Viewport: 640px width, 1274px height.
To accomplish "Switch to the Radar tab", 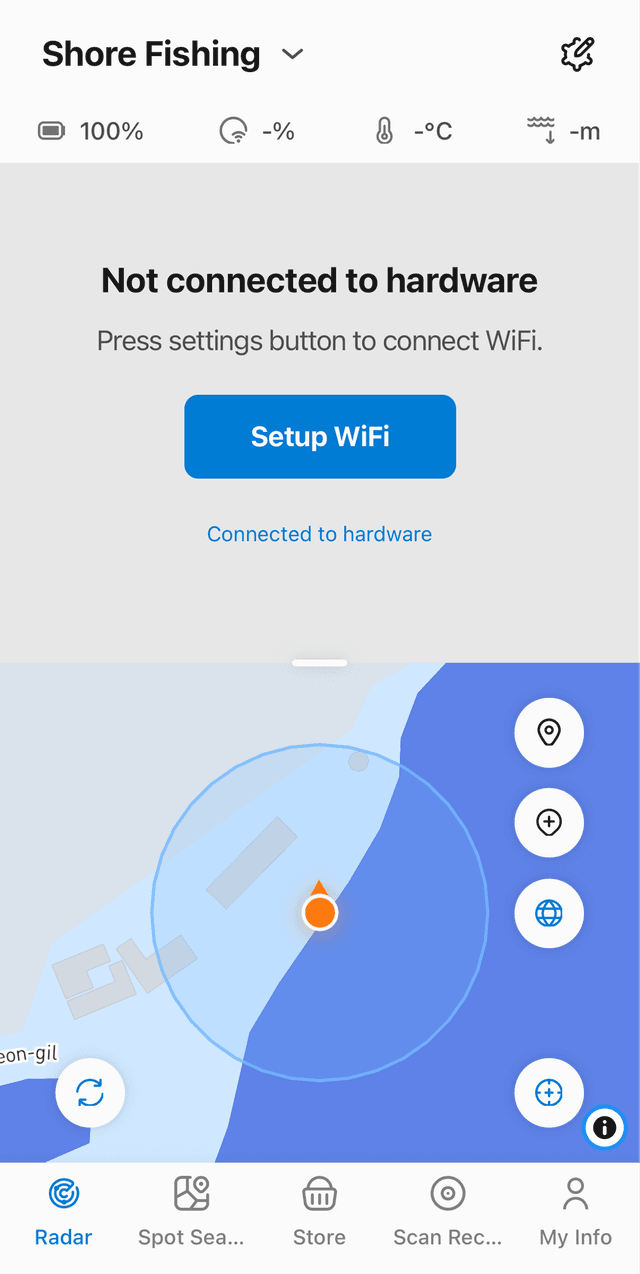I will (x=64, y=1211).
